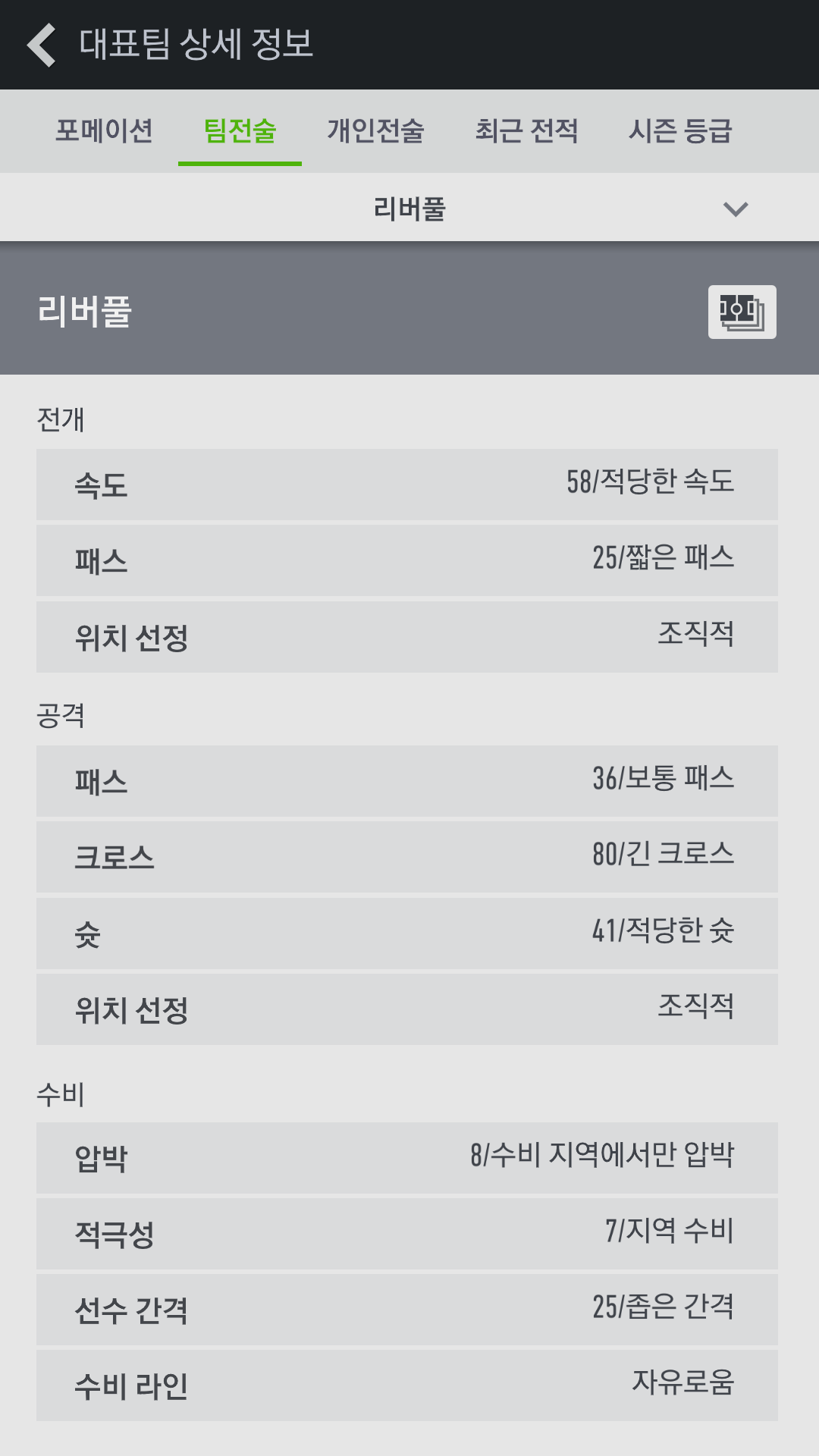The width and height of the screenshot is (819, 1456).
Task: Open the 개인전술 tab
Action: pyautogui.click(x=375, y=130)
